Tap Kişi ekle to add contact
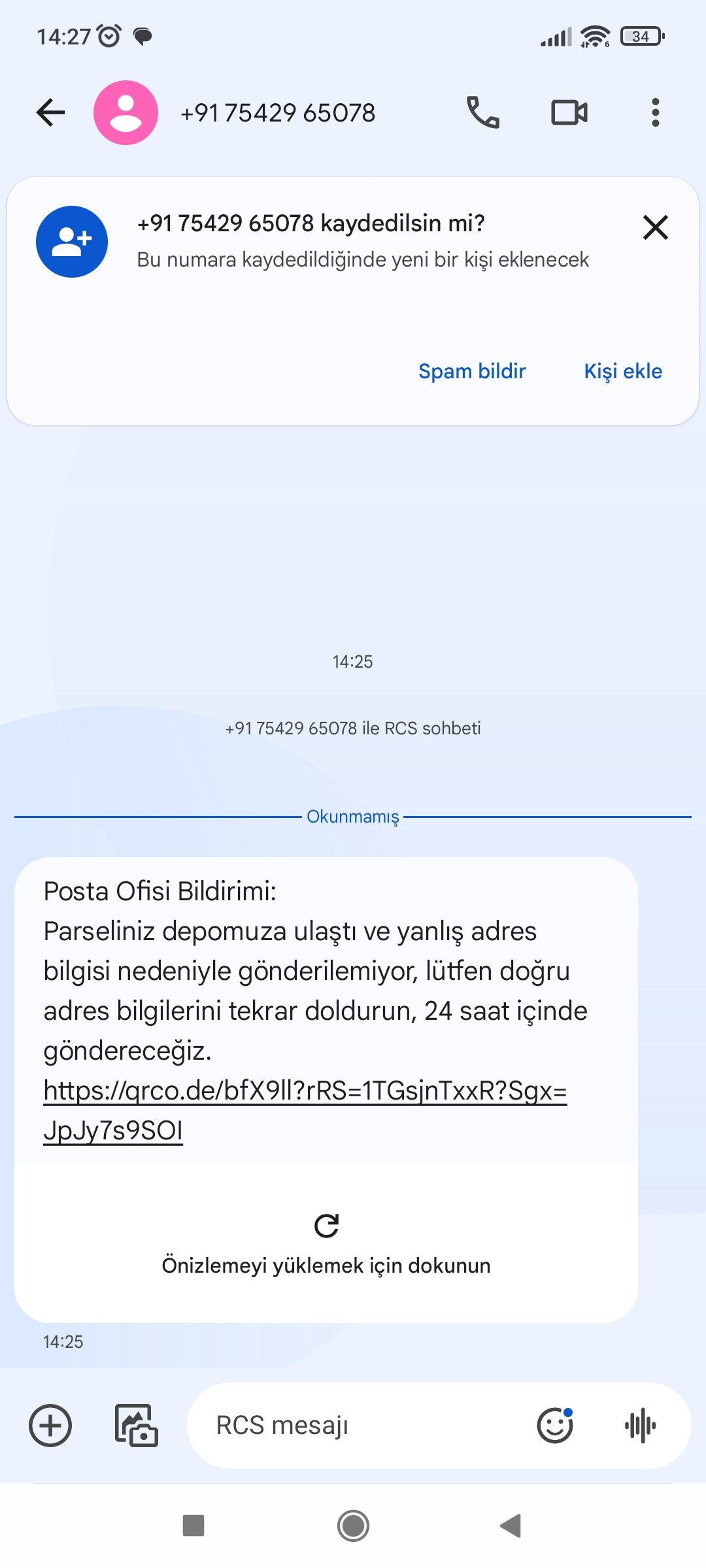Image resolution: width=706 pixels, height=1568 pixels. 622,371
